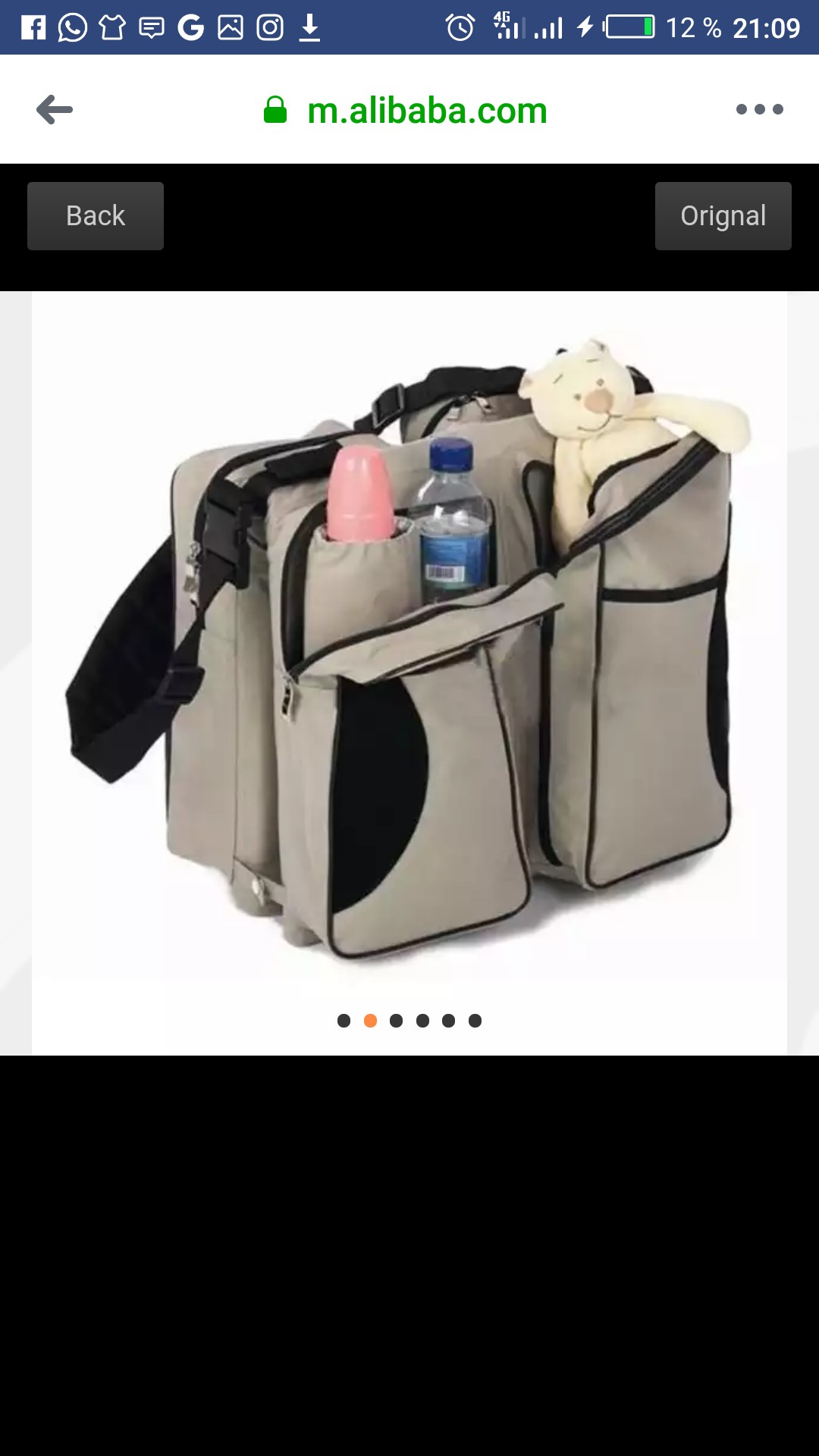Open the three-dot browser overflow menu
This screenshot has height=1456, width=819.
tap(760, 110)
